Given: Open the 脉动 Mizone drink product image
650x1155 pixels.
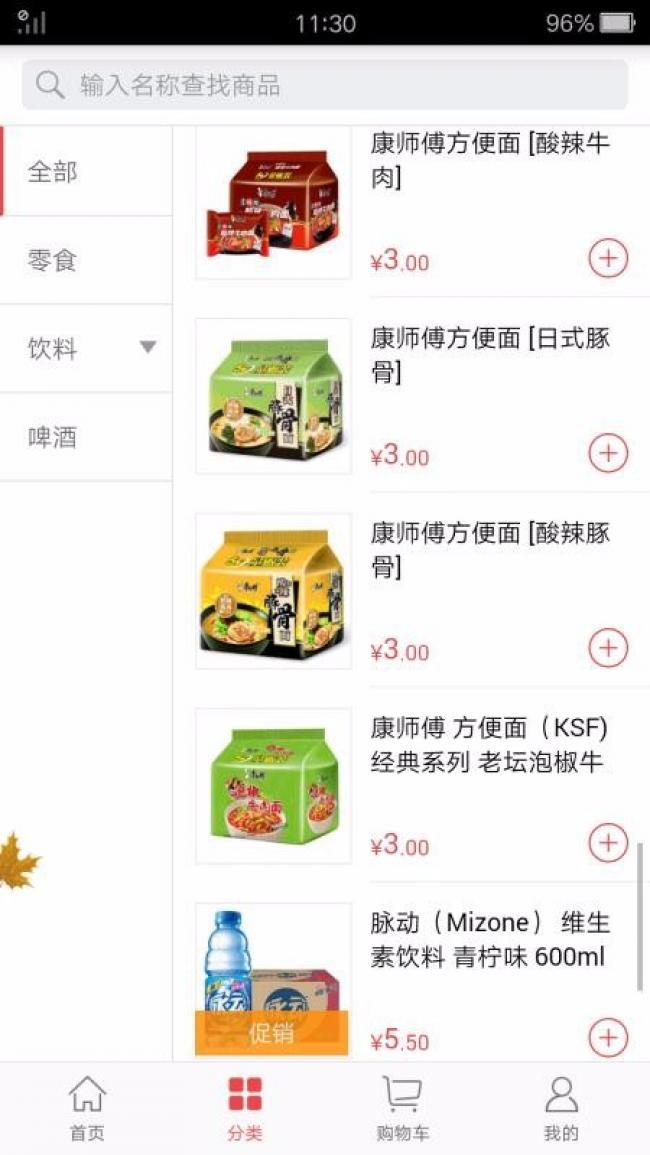Looking at the screenshot, I should [273, 981].
